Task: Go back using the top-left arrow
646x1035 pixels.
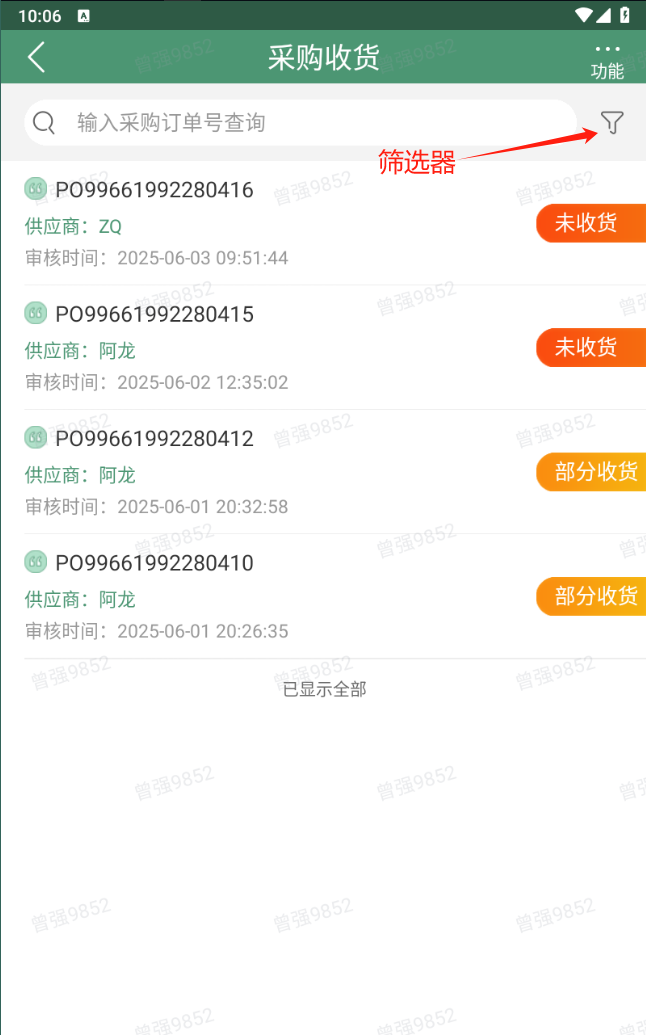Action: click(37, 57)
